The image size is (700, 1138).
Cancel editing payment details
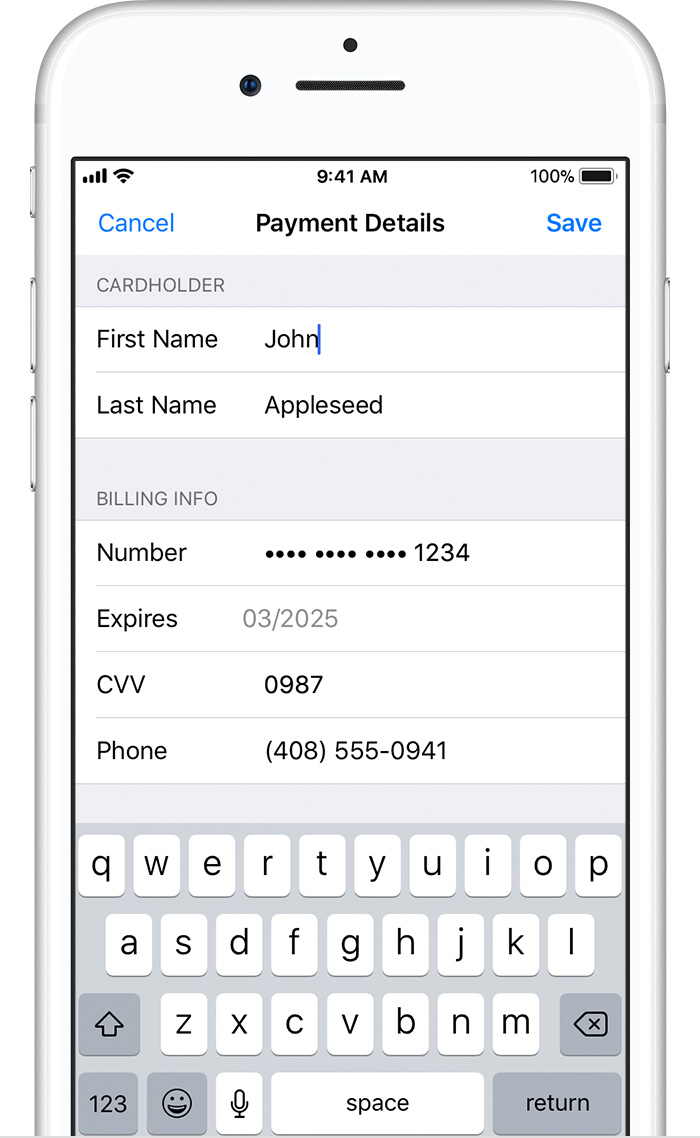[x=136, y=223]
